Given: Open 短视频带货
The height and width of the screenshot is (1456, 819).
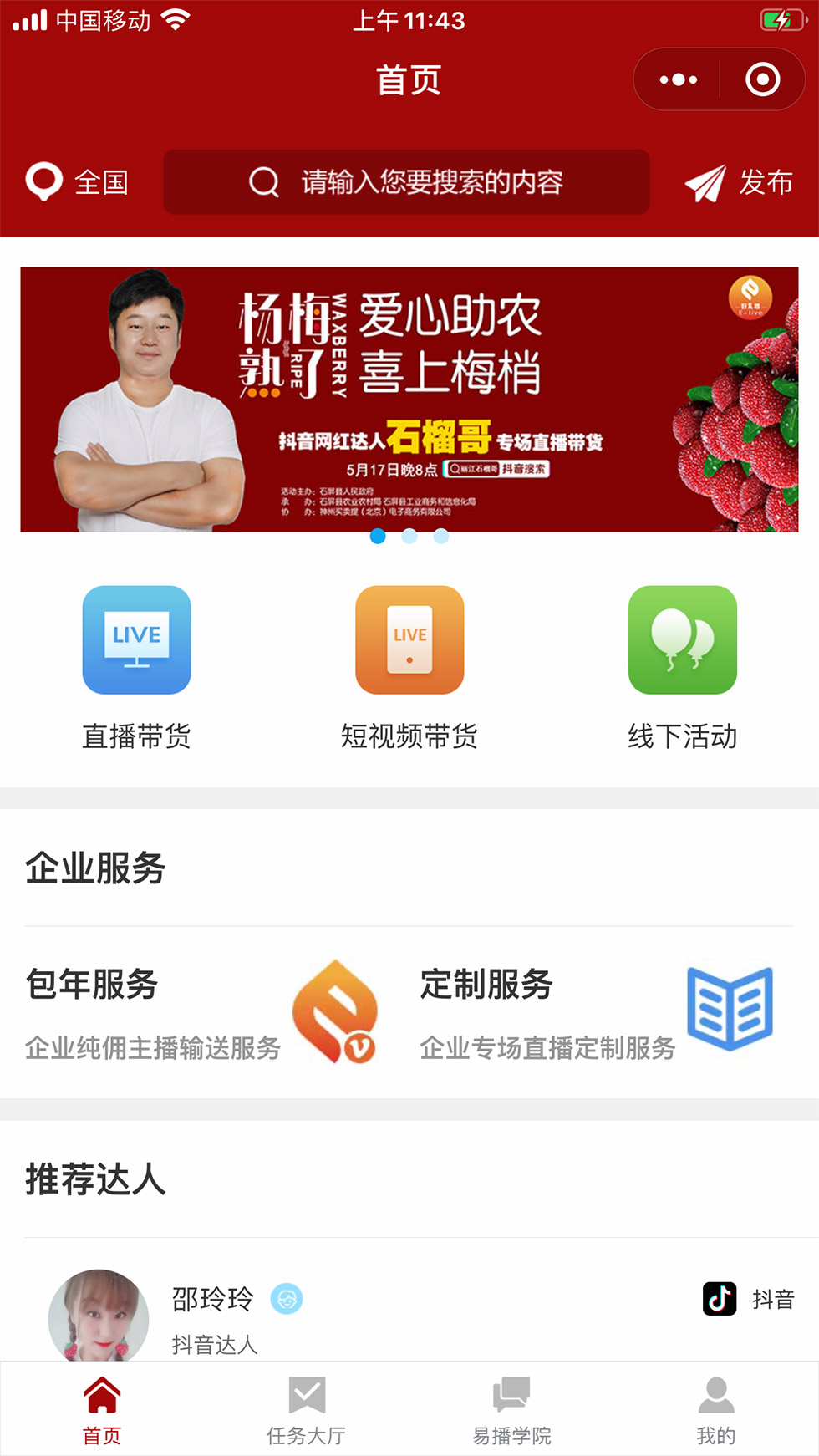Looking at the screenshot, I should [x=409, y=666].
